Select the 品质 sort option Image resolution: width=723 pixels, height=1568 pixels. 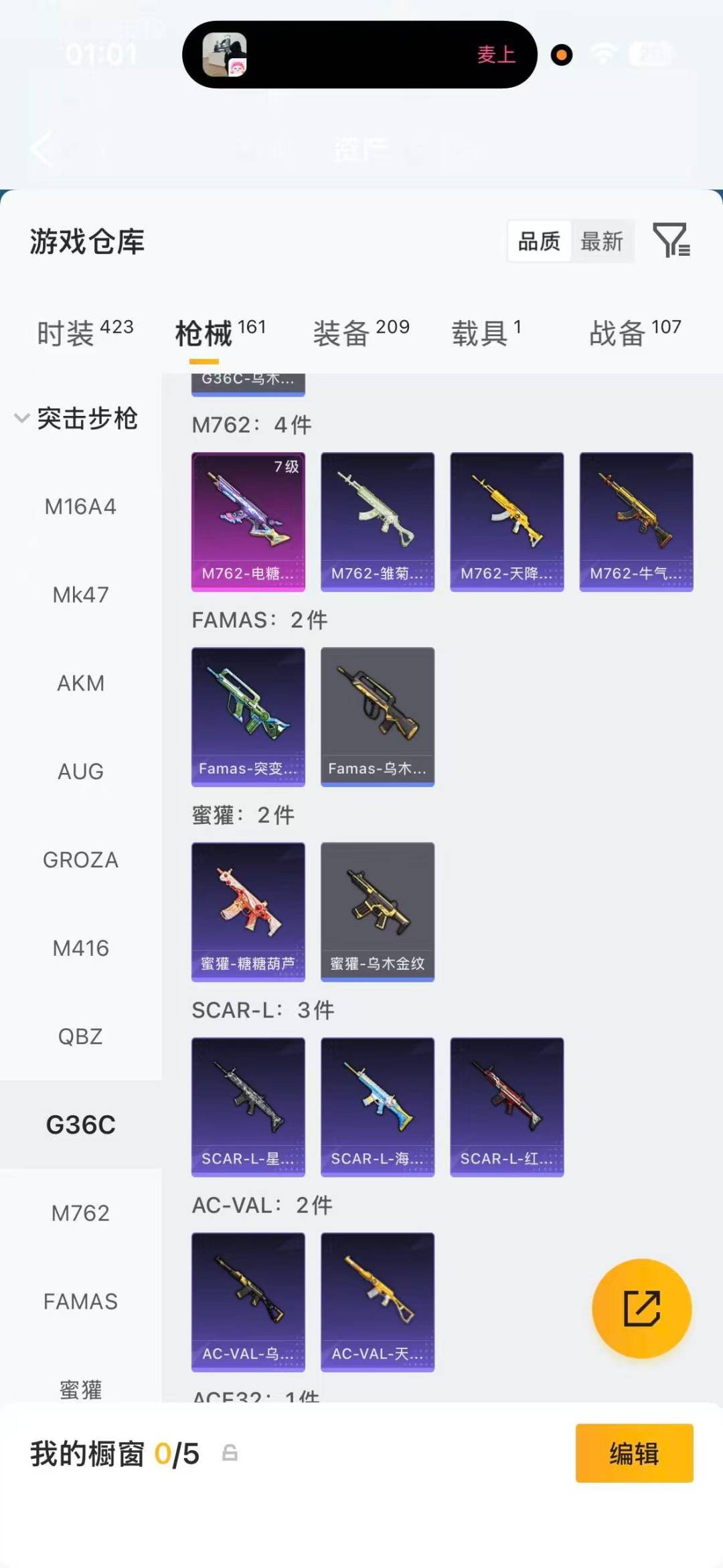coord(540,241)
